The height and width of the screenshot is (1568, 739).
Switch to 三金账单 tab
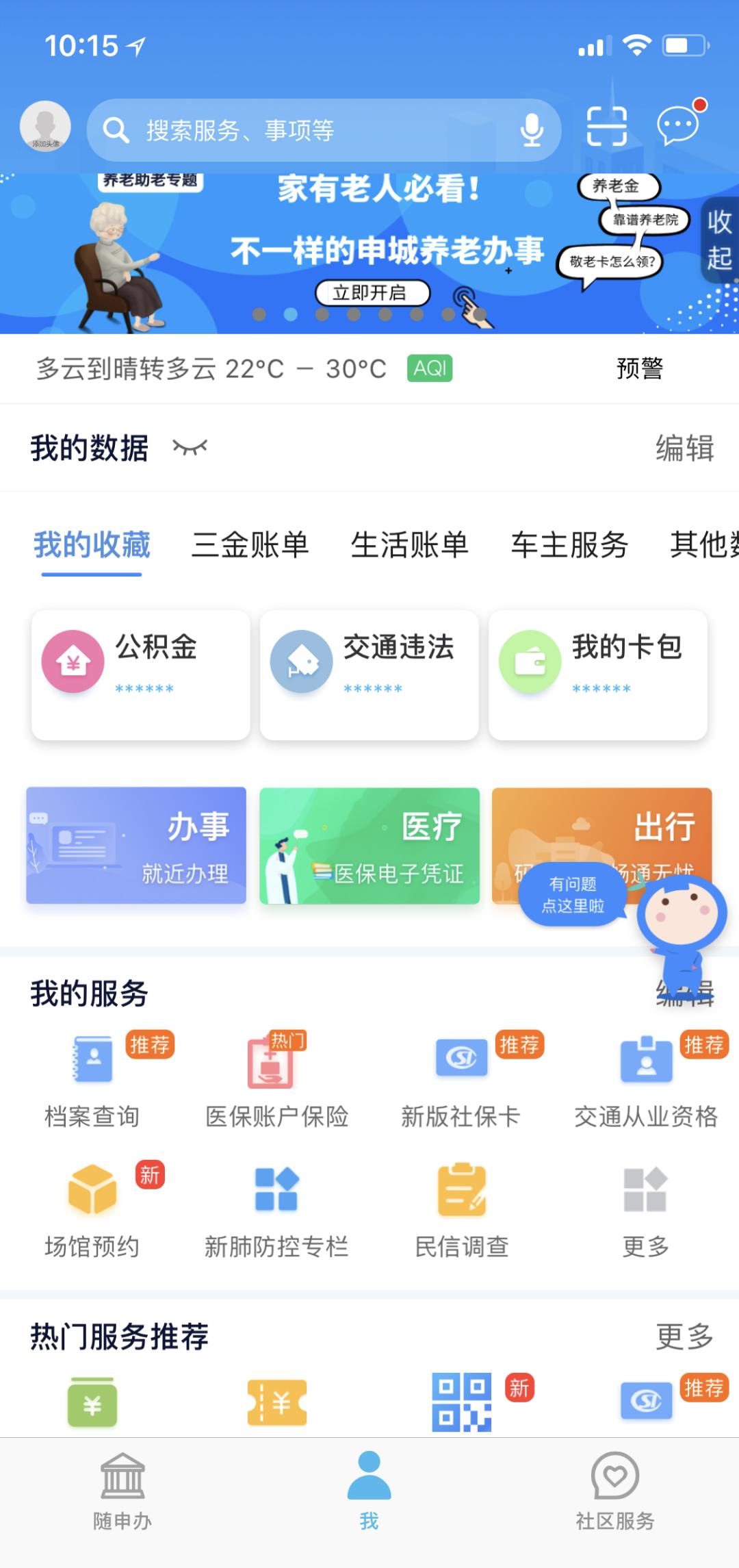(x=250, y=546)
